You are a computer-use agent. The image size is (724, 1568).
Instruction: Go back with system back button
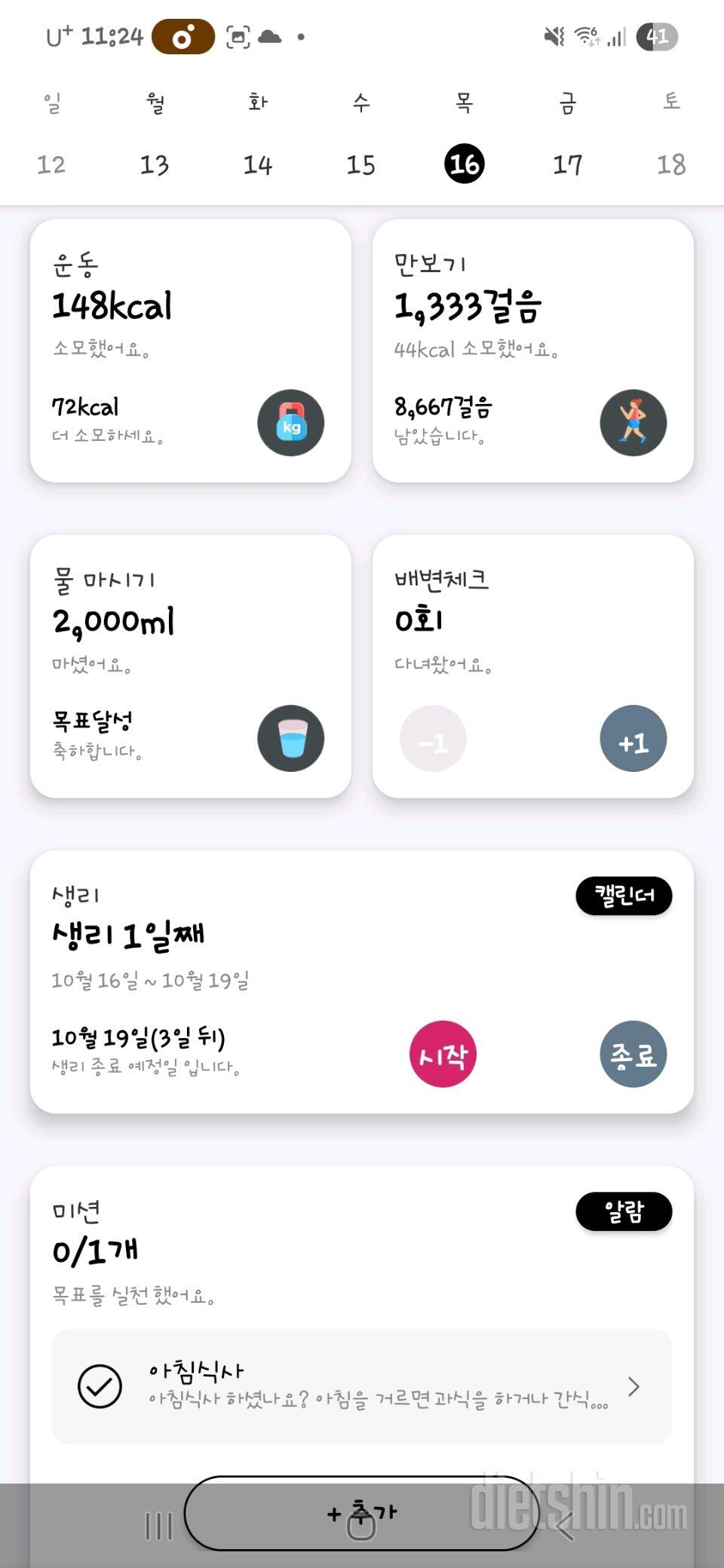coord(564,1527)
